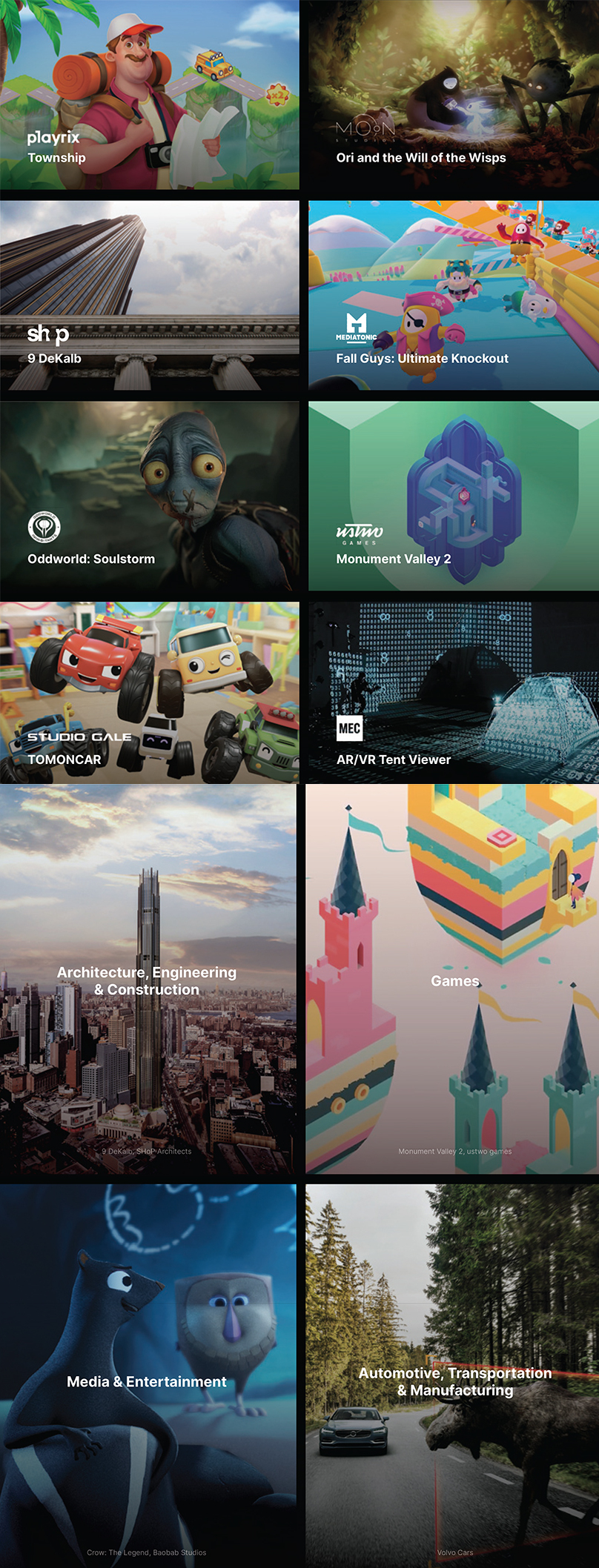
Task: Browse Architecture, Engineering & Construction category
Action: [x=148, y=980]
